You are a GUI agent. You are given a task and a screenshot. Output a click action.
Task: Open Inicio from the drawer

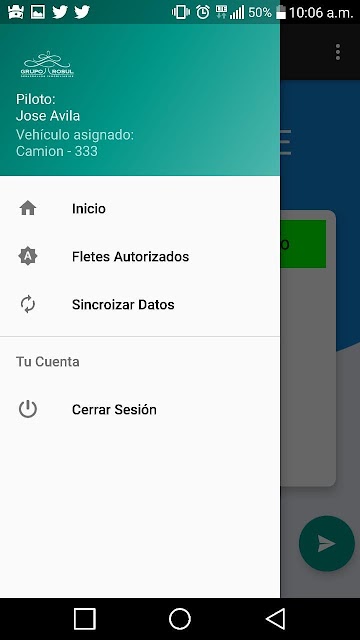[x=140, y=209]
